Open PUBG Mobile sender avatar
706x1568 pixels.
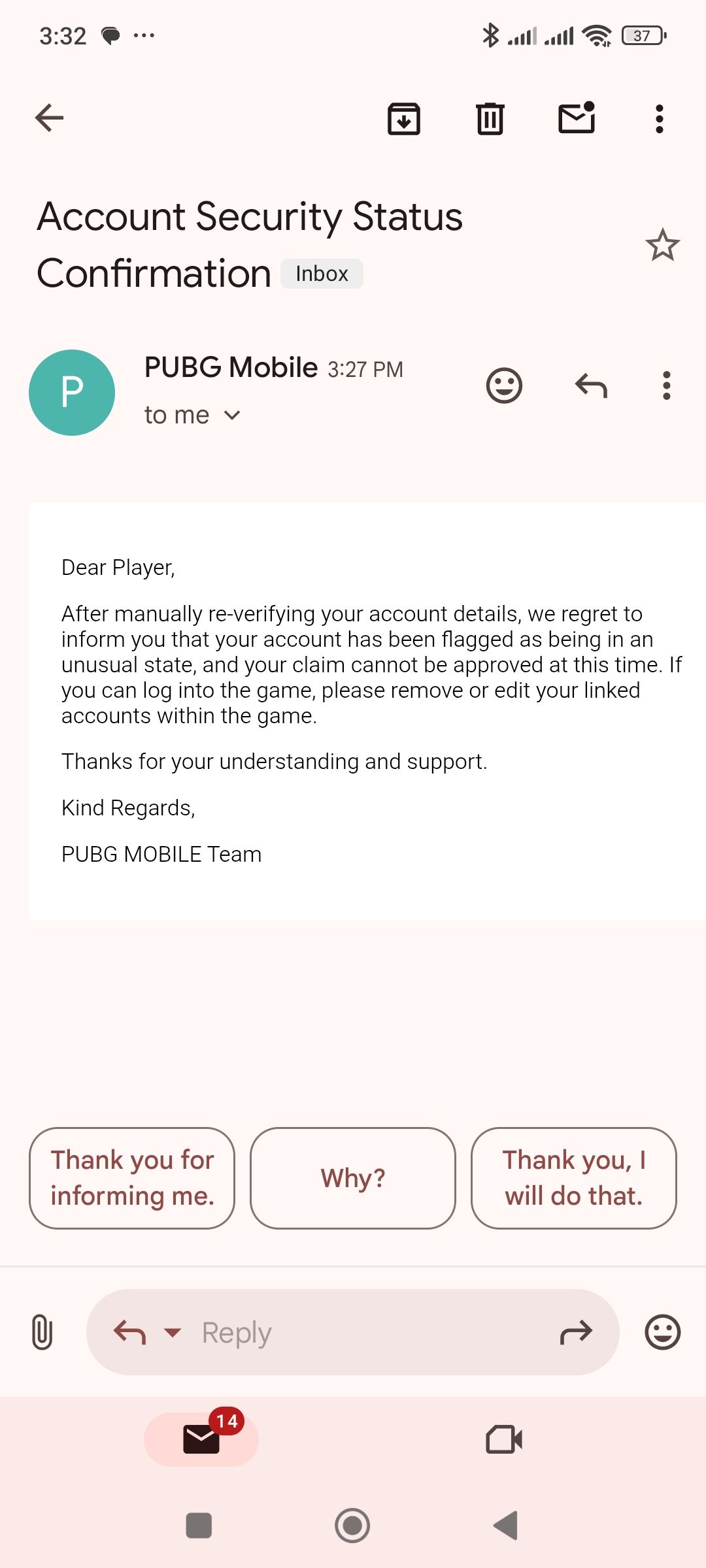(72, 393)
